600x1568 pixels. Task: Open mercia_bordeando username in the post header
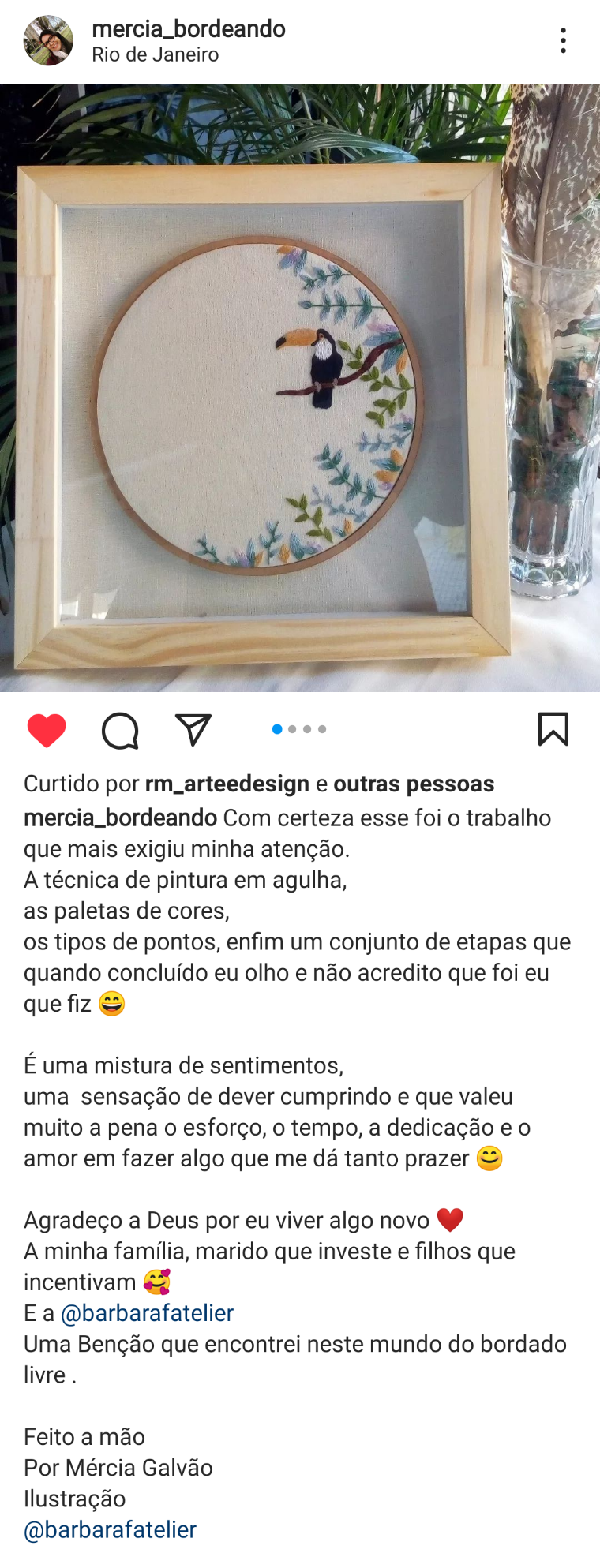point(189,29)
